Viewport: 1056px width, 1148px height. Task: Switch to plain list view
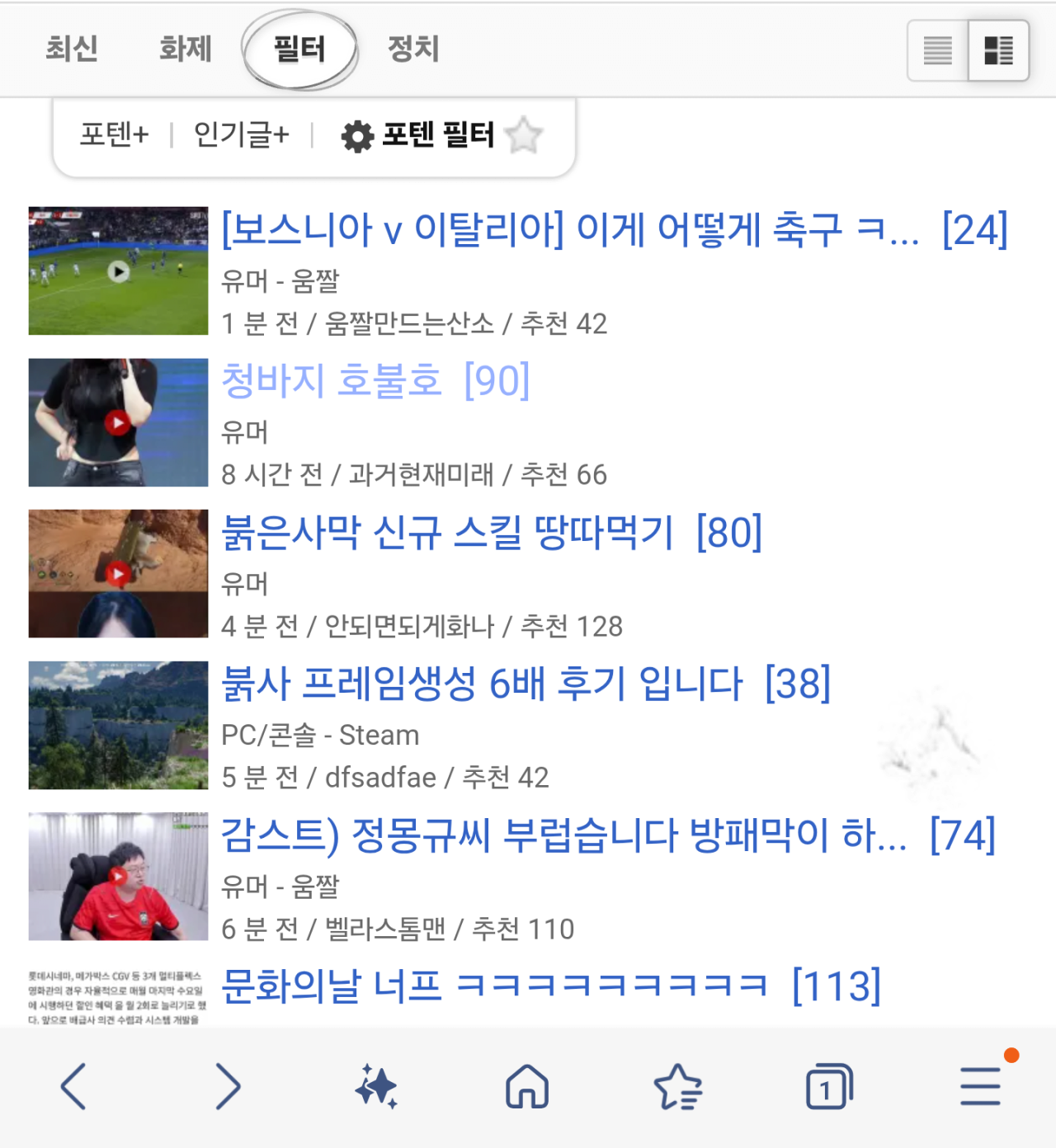[x=938, y=51]
